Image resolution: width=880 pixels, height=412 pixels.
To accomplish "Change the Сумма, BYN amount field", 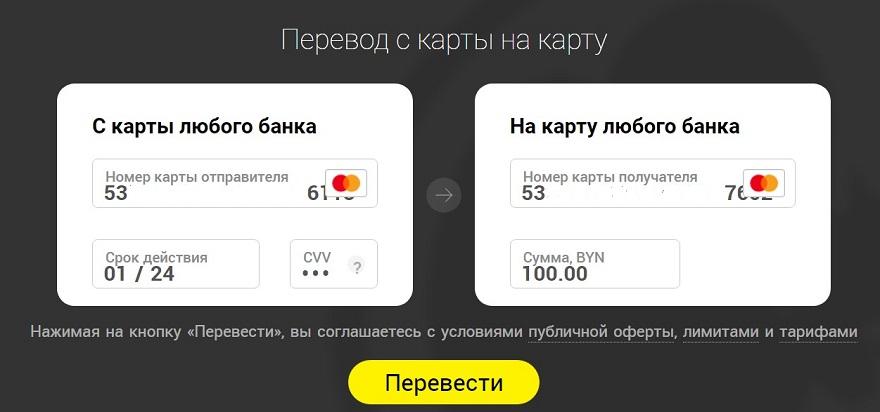I will pos(594,264).
